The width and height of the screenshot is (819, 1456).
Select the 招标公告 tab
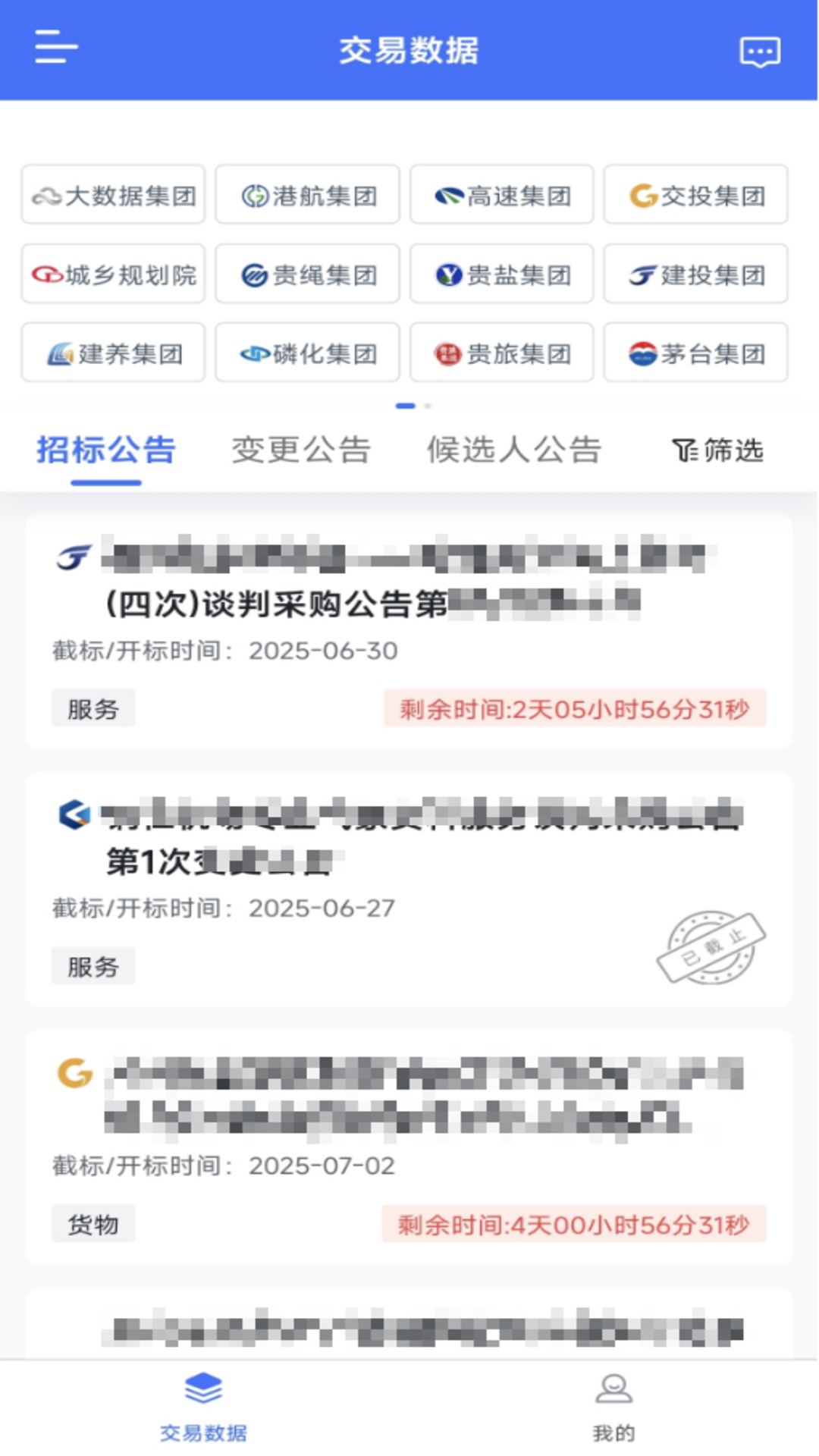pos(104,450)
